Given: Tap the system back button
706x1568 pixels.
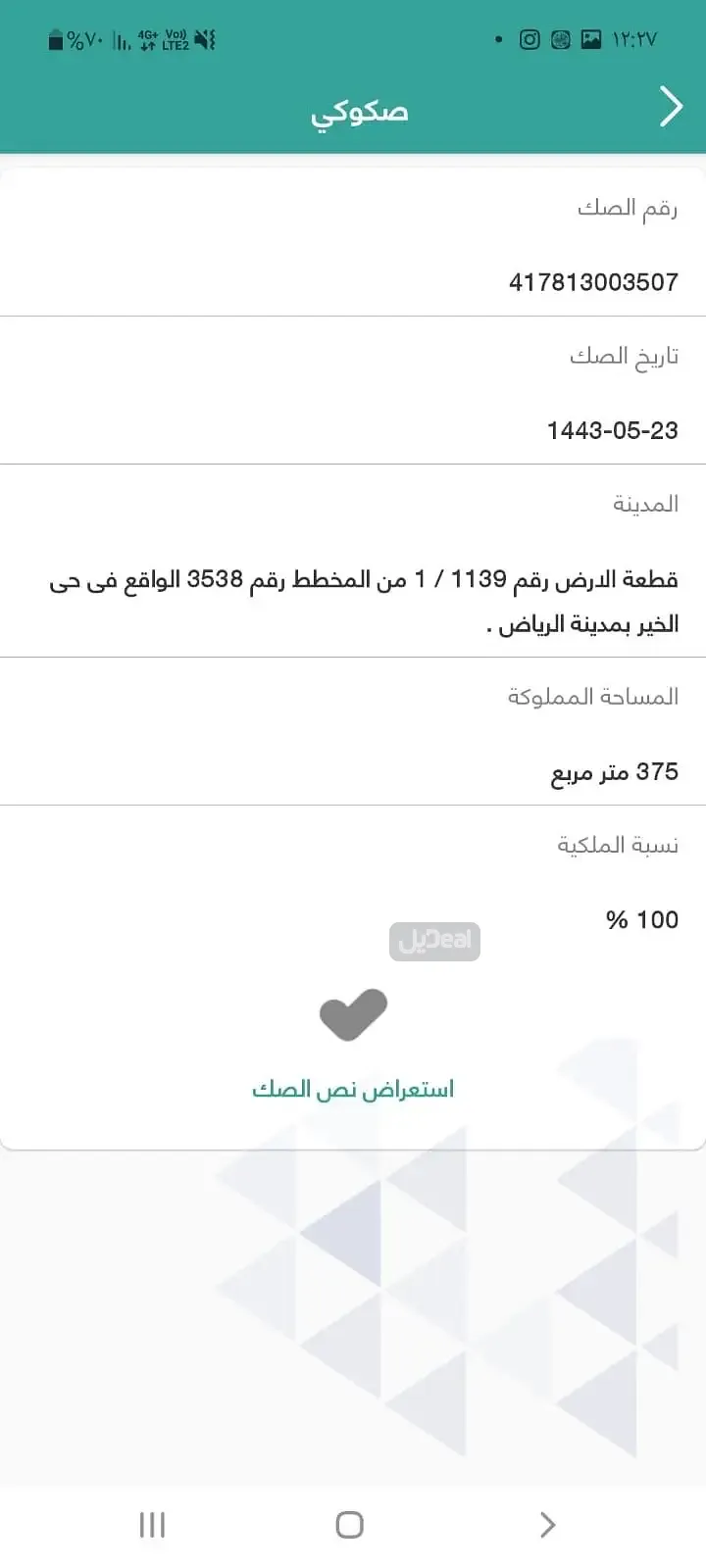Looking at the screenshot, I should pos(547,1525).
